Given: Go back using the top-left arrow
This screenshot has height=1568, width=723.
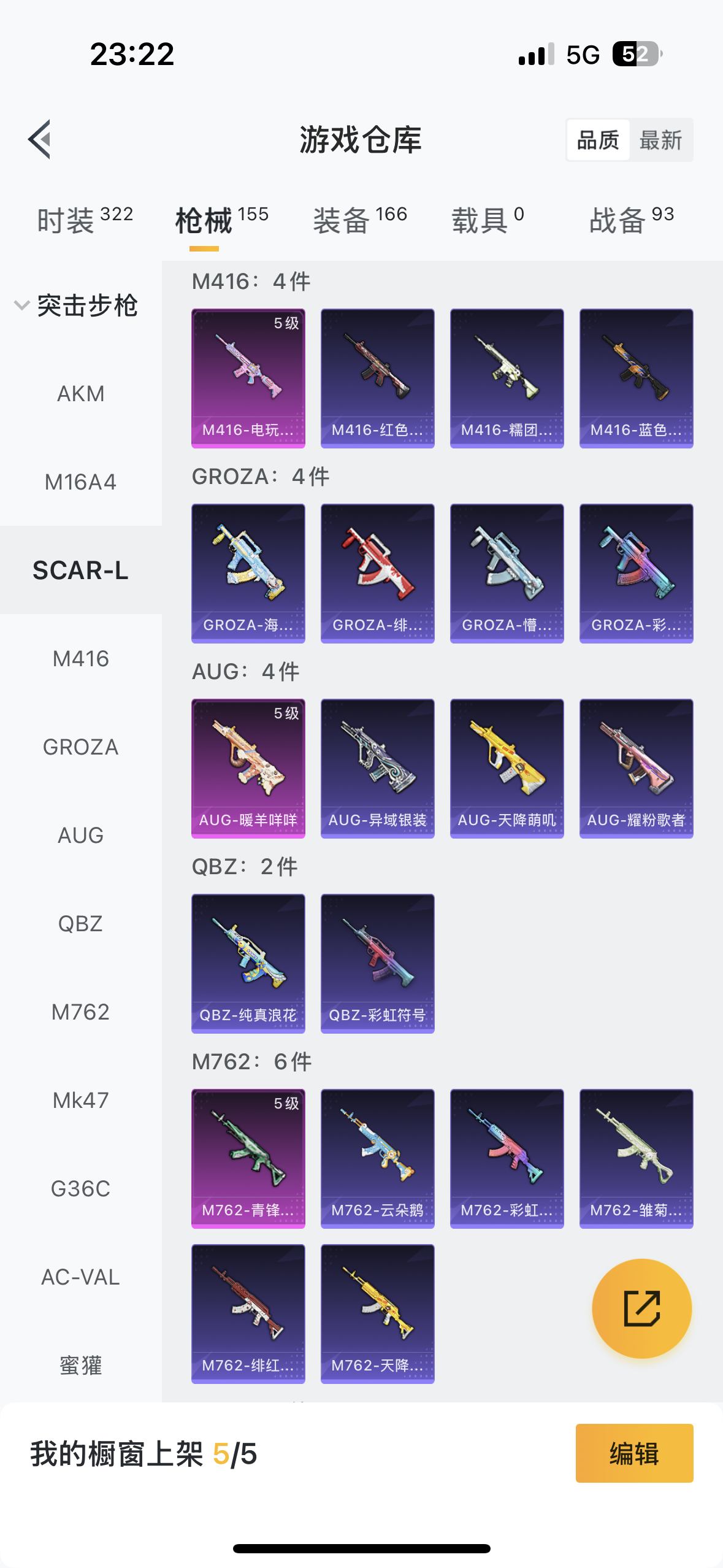Looking at the screenshot, I should point(39,139).
